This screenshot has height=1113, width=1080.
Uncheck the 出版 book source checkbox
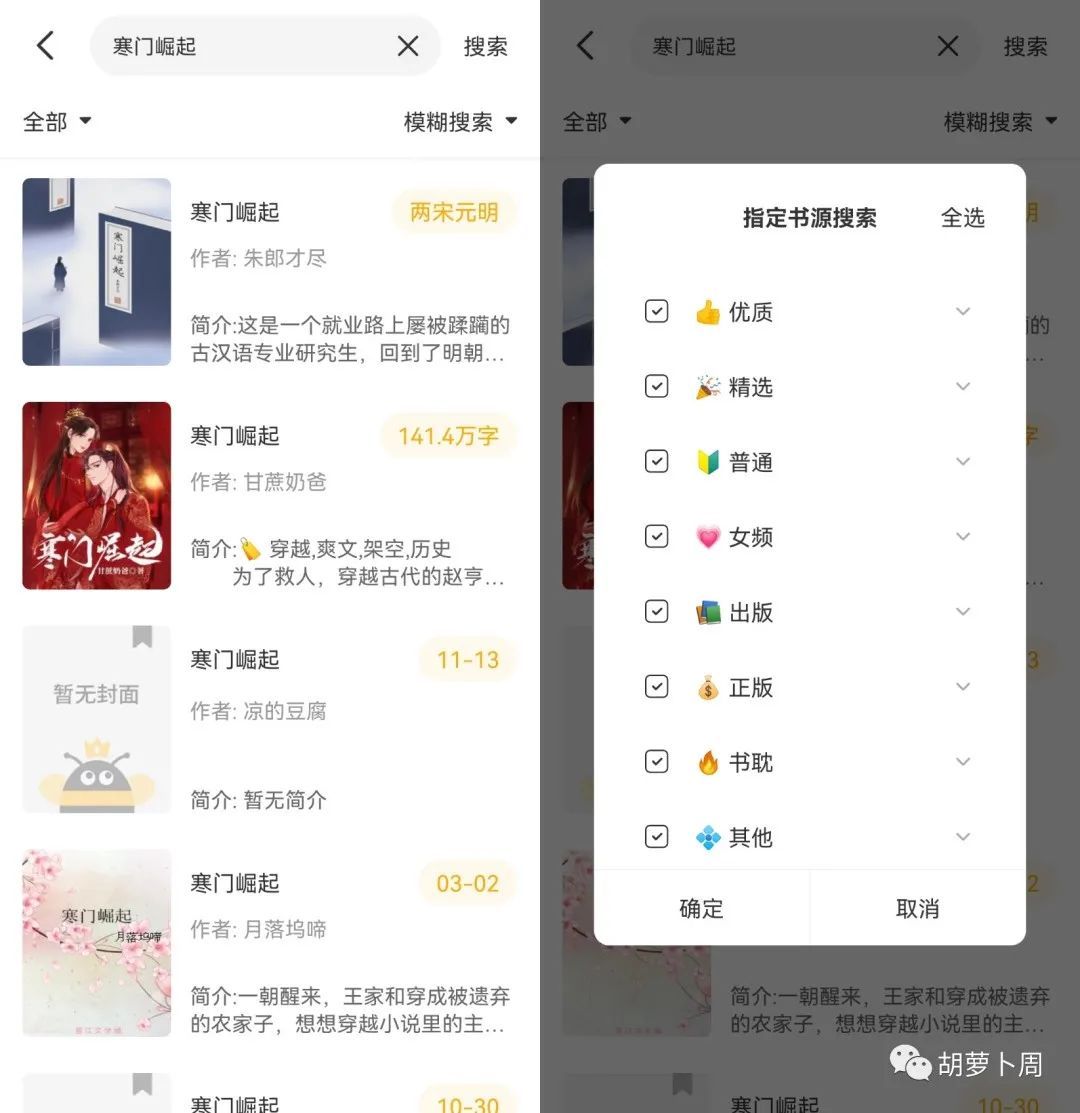pos(656,612)
